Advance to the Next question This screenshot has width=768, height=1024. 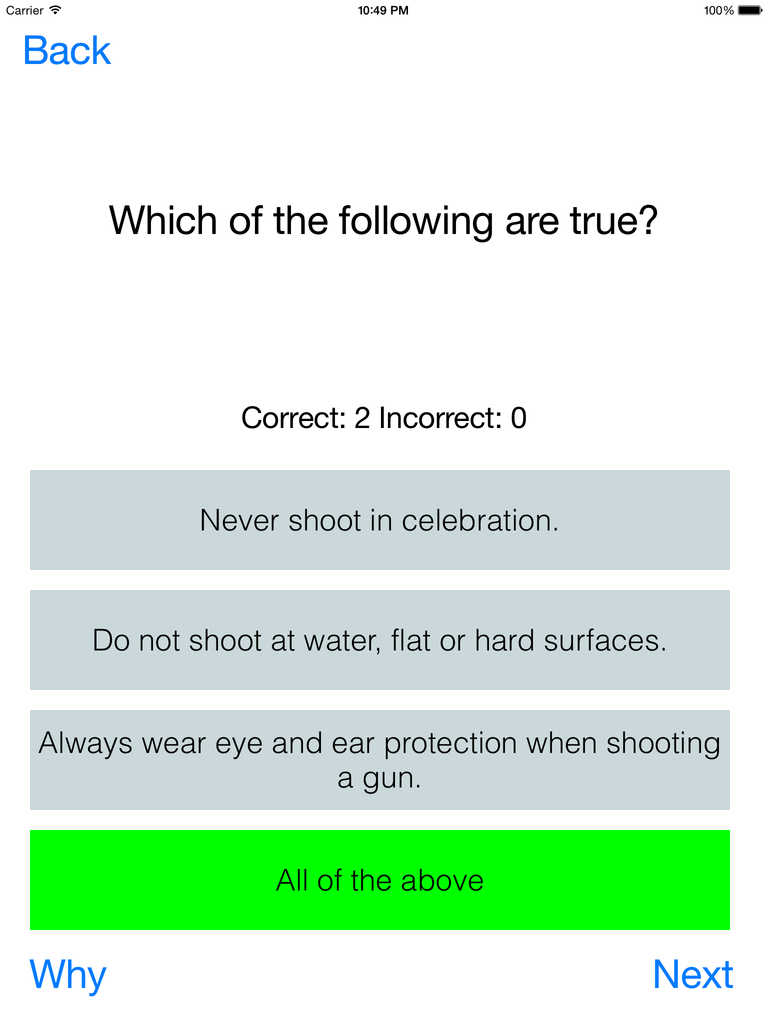tap(692, 974)
